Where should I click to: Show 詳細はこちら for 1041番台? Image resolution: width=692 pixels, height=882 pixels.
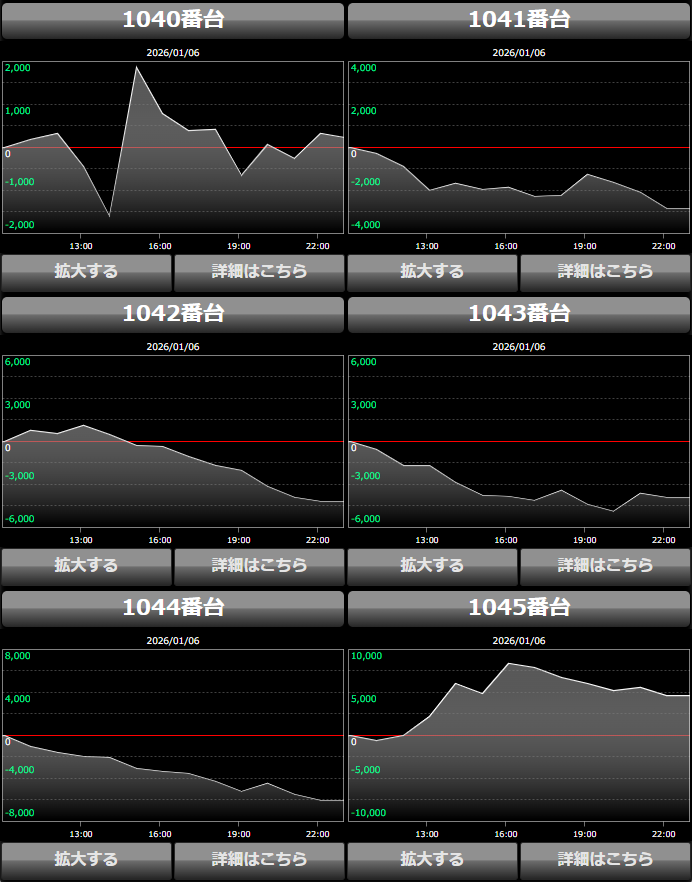tap(605, 271)
